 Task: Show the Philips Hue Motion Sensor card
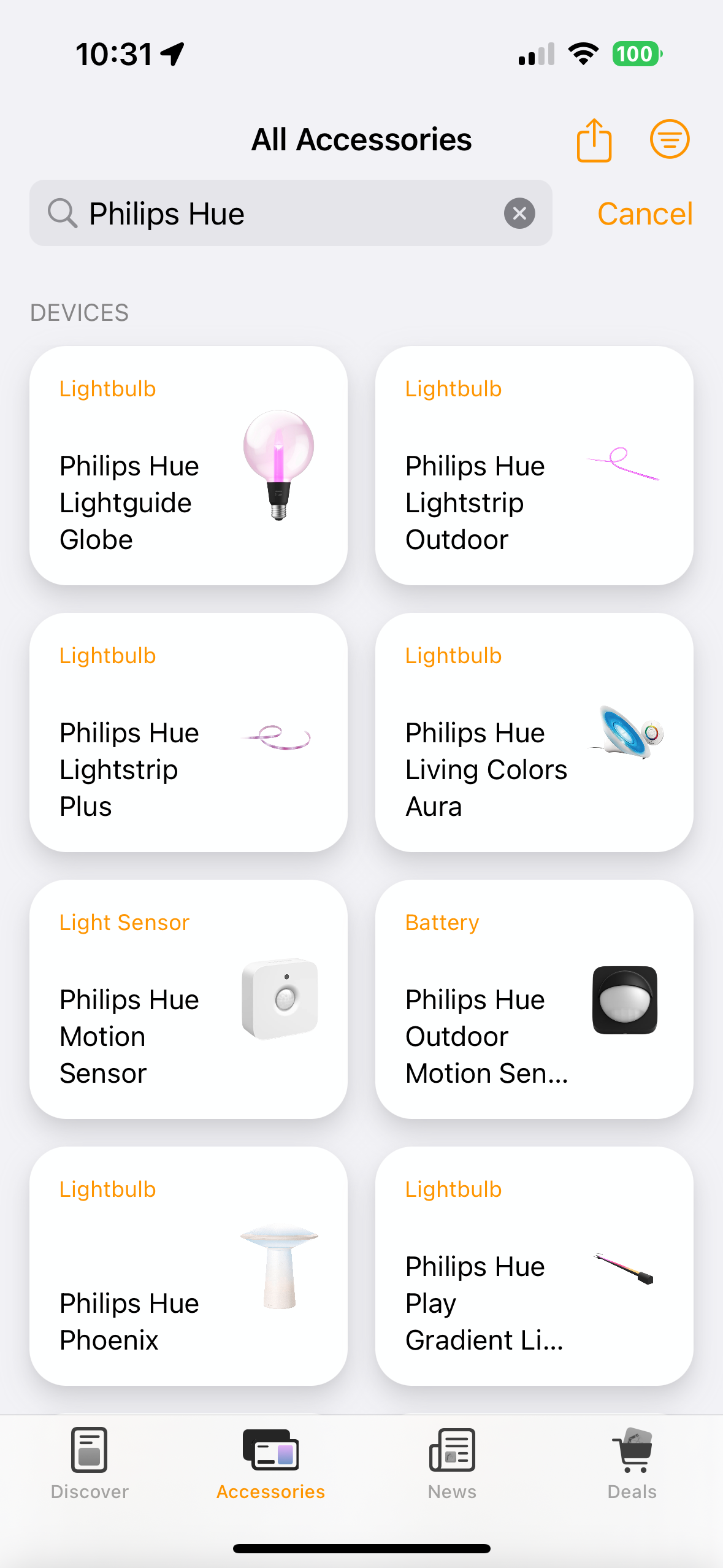click(x=188, y=999)
